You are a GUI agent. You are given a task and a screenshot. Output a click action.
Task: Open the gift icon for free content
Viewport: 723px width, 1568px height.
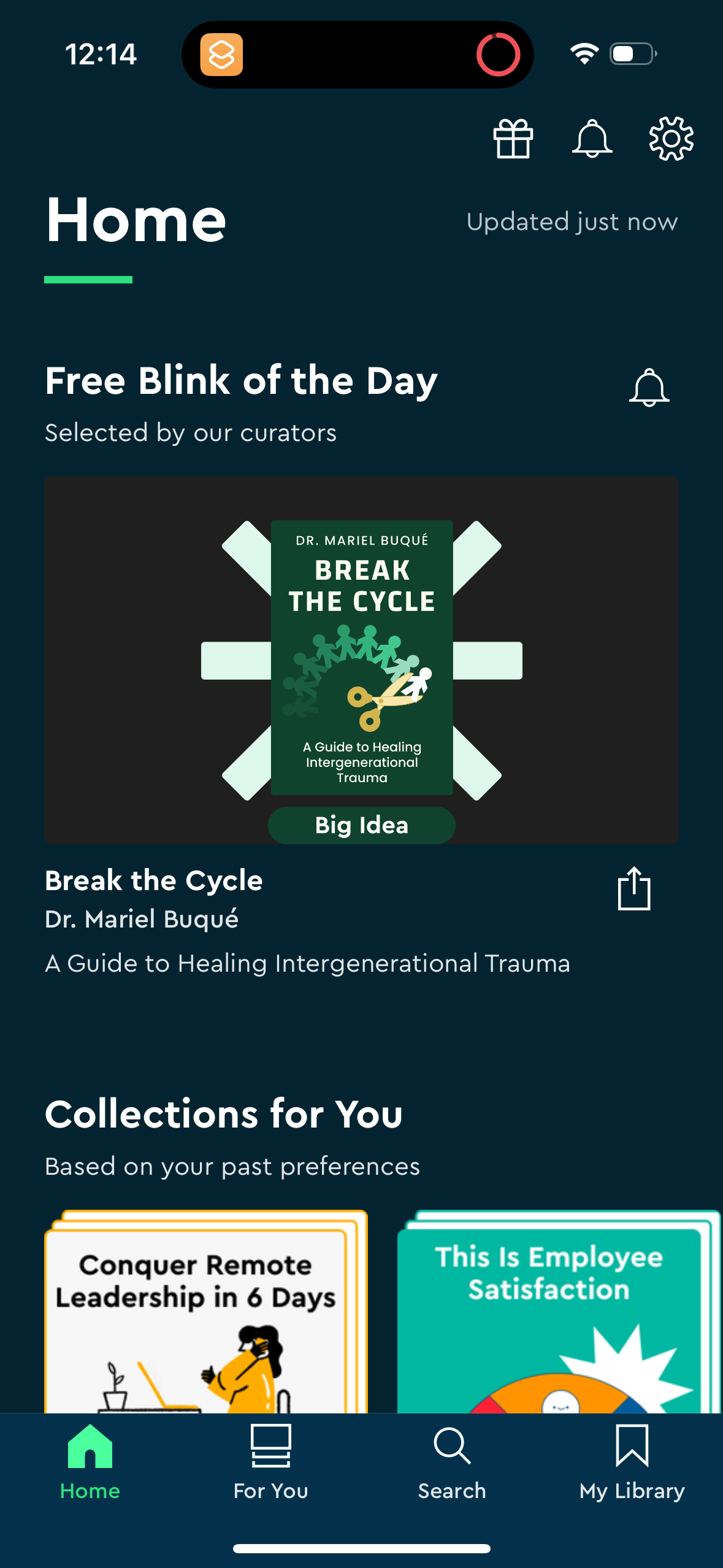[x=513, y=139]
